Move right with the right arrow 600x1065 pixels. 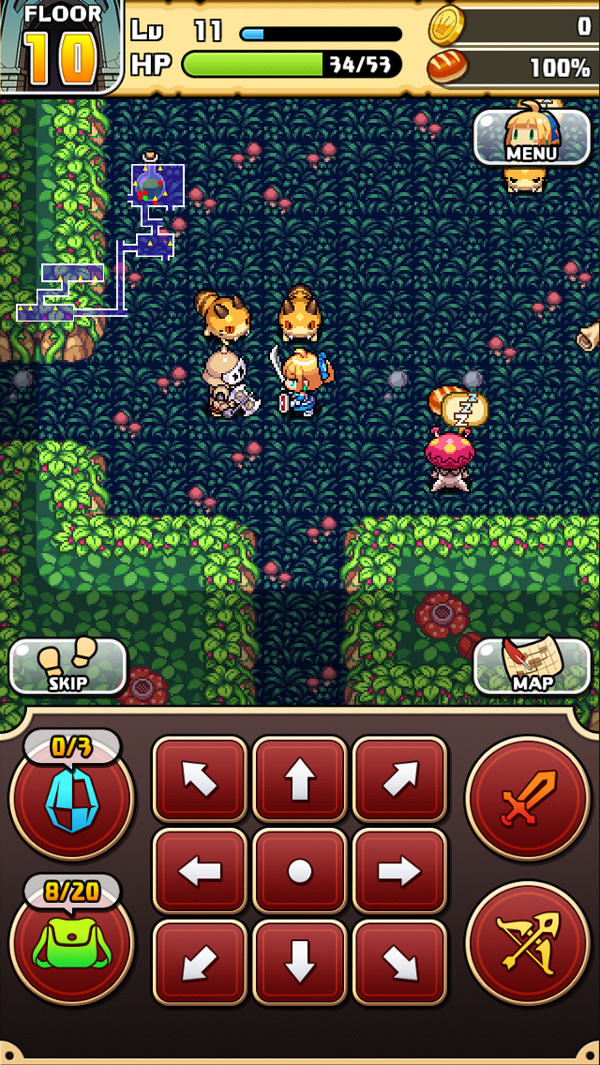[x=400, y=872]
